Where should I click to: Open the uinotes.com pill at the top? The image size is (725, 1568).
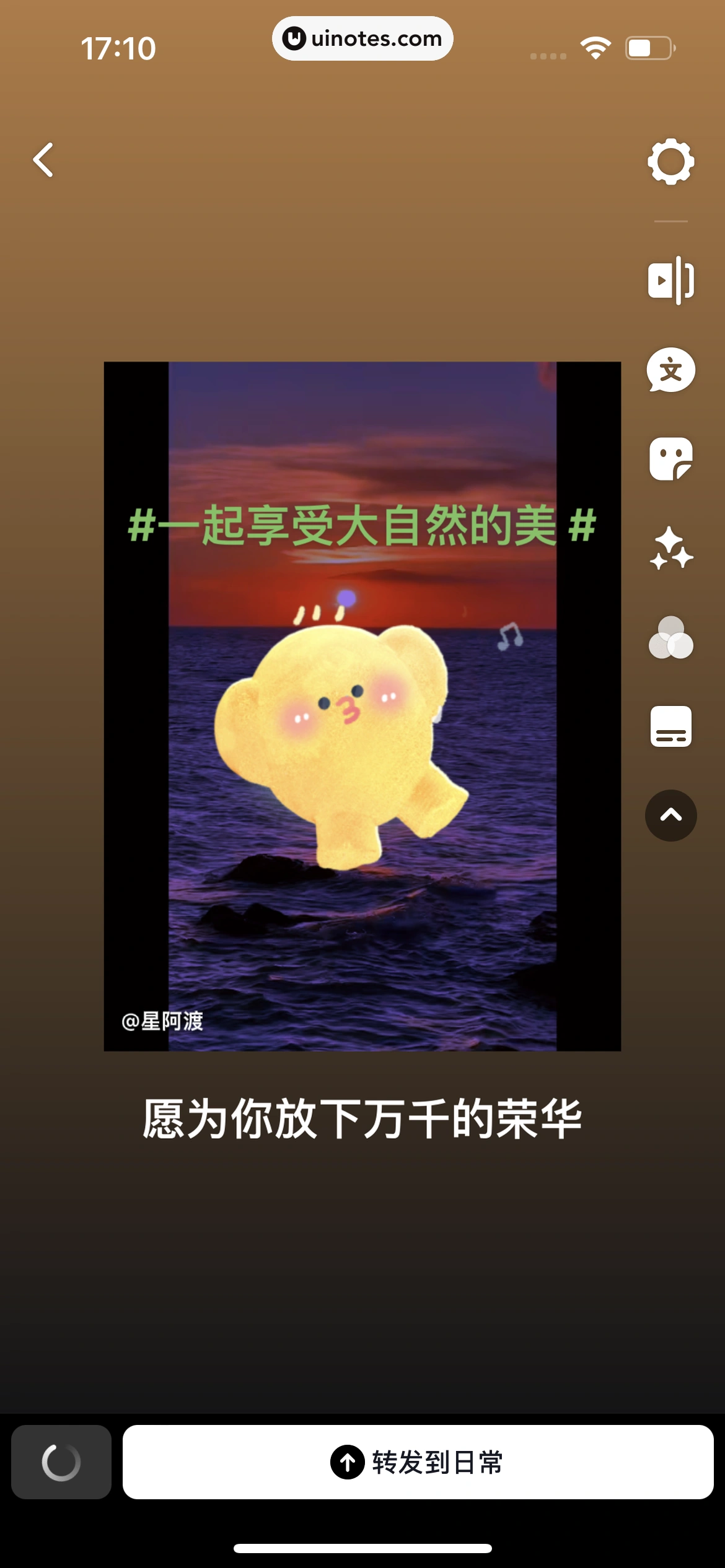click(x=362, y=38)
